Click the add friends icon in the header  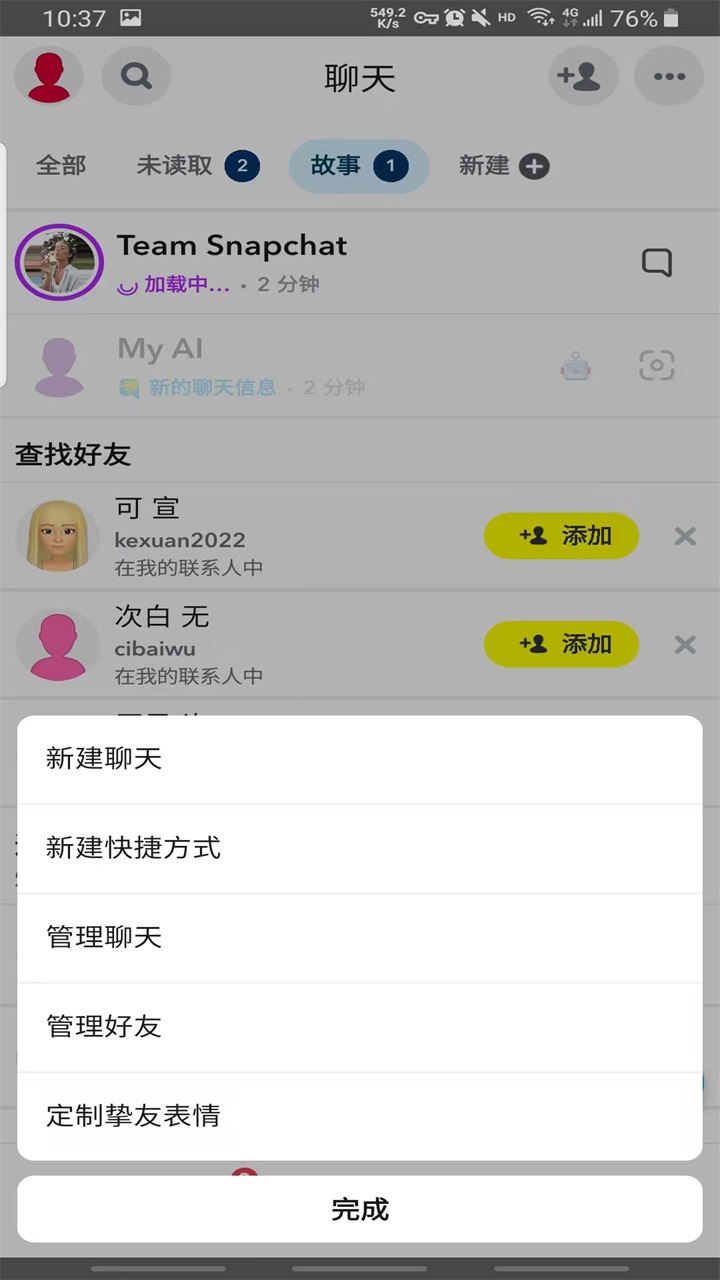(583, 76)
